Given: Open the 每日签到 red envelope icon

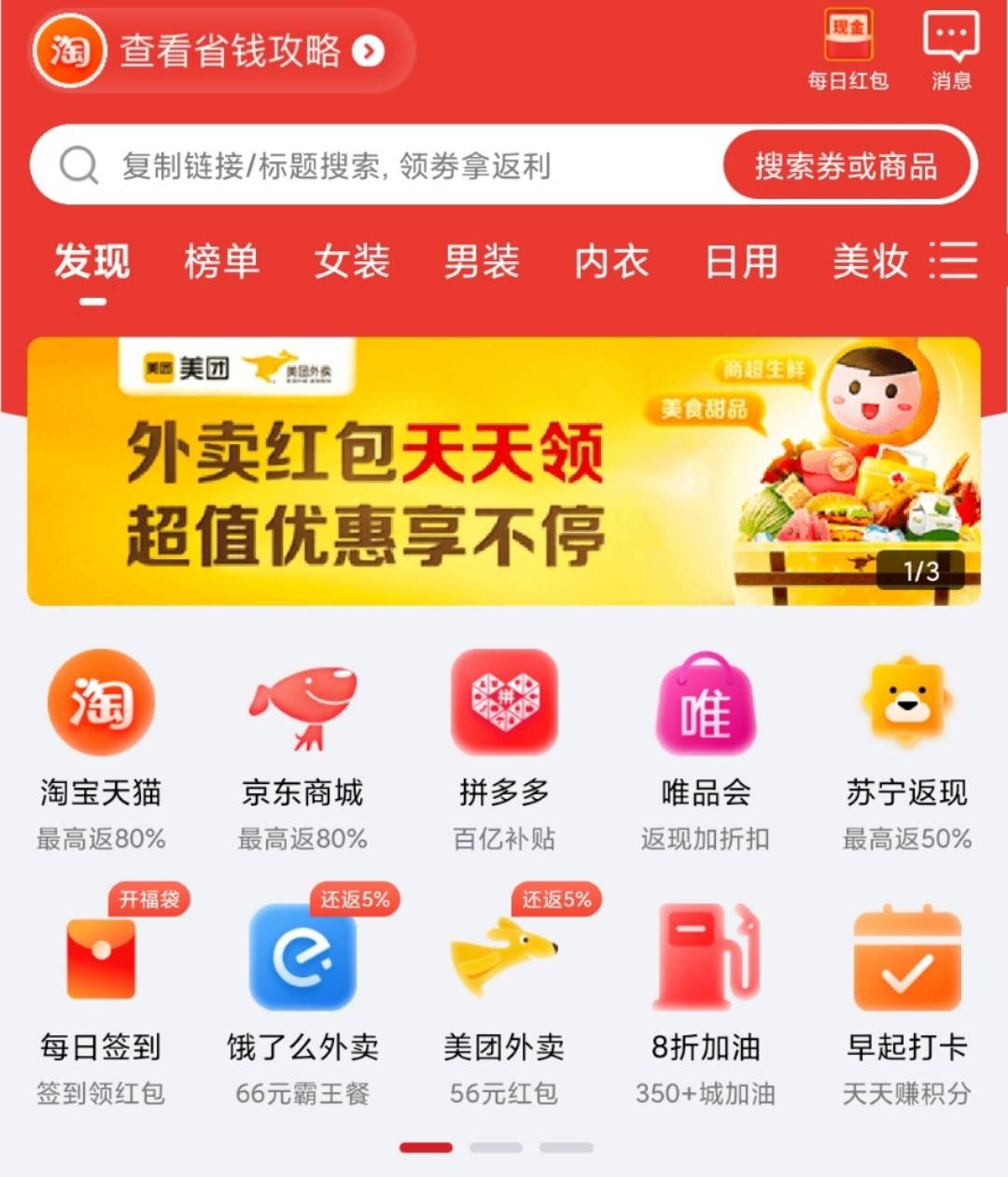Looking at the screenshot, I should (x=101, y=957).
